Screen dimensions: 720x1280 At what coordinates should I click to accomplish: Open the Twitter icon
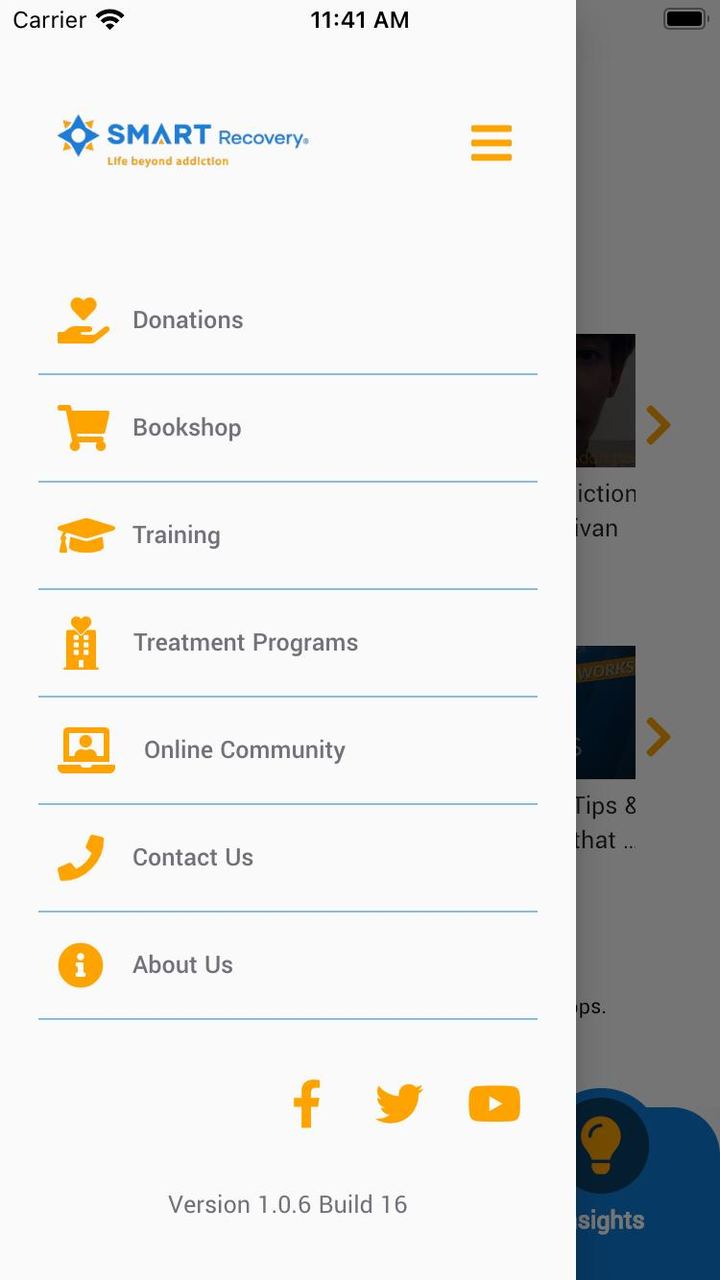(x=398, y=1103)
